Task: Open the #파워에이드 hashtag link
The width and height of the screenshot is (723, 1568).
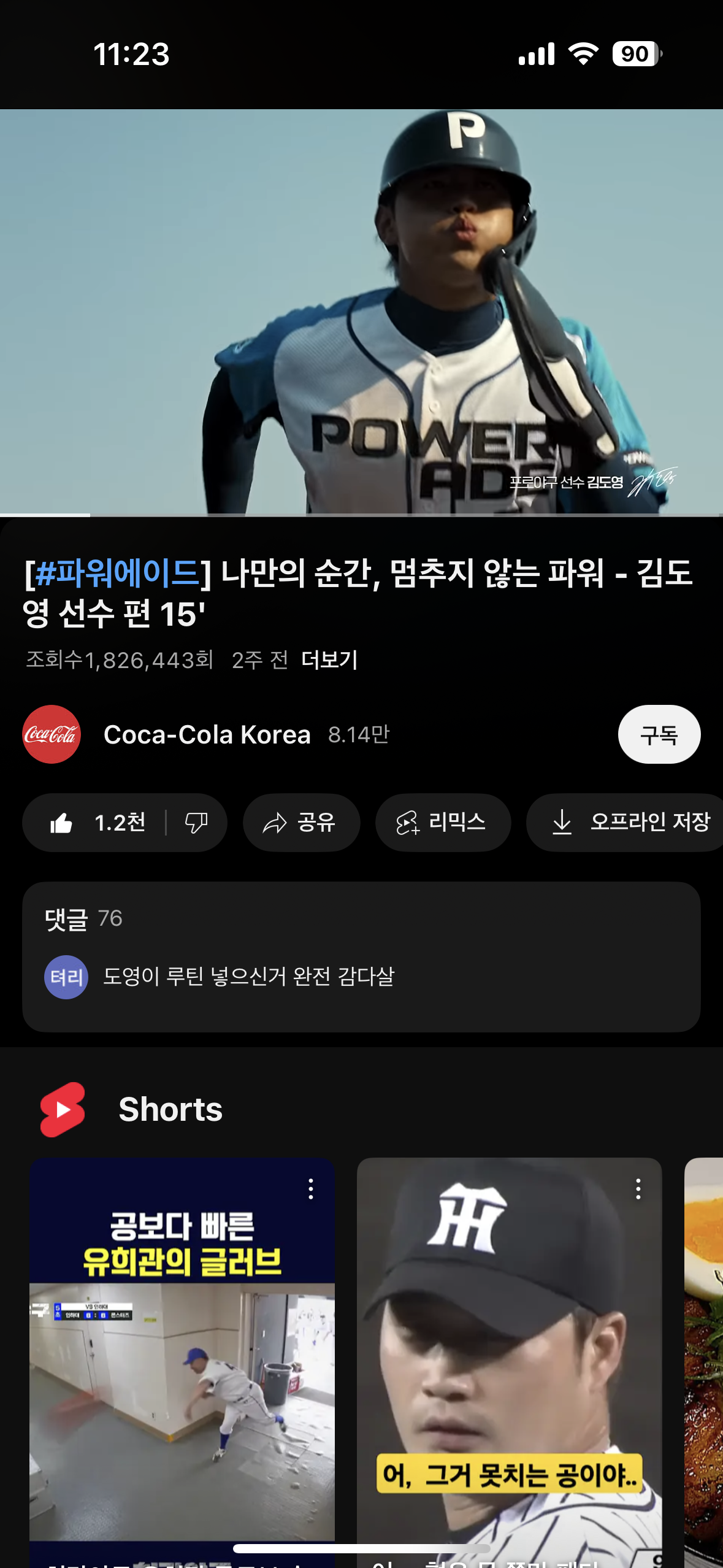Action: pos(118,573)
